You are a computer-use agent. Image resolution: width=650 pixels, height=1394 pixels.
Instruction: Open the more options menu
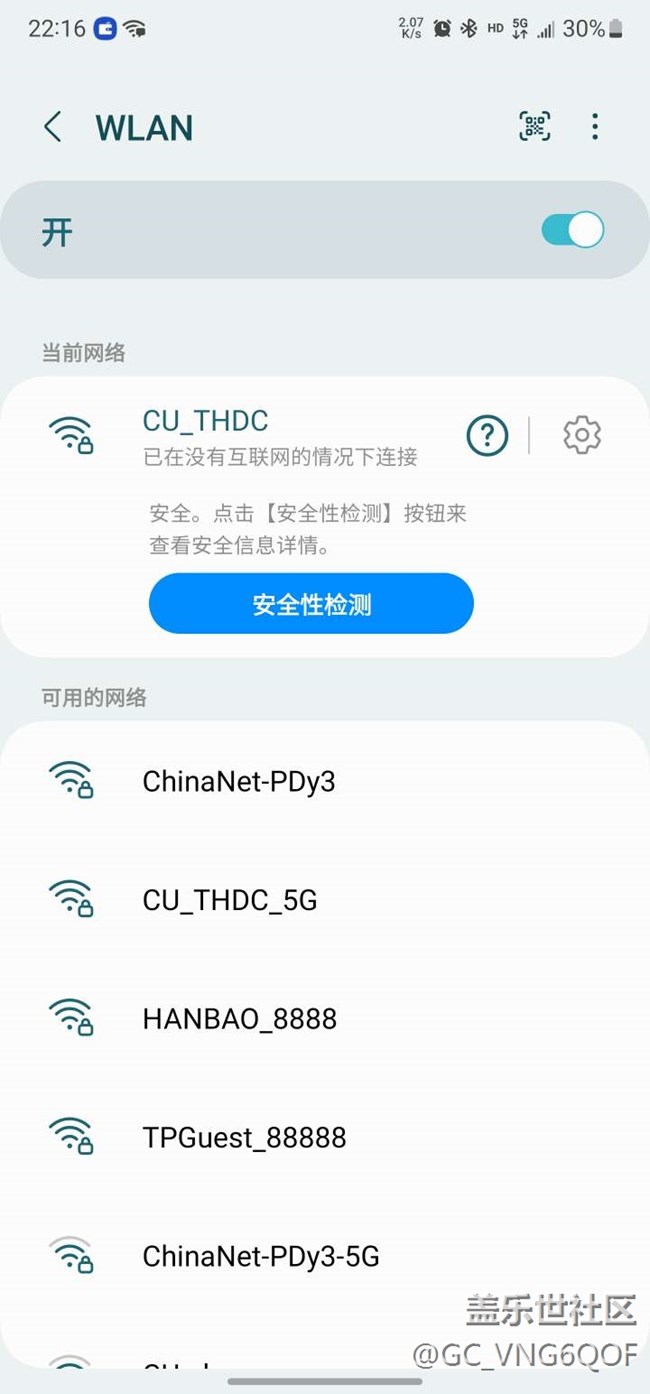595,126
